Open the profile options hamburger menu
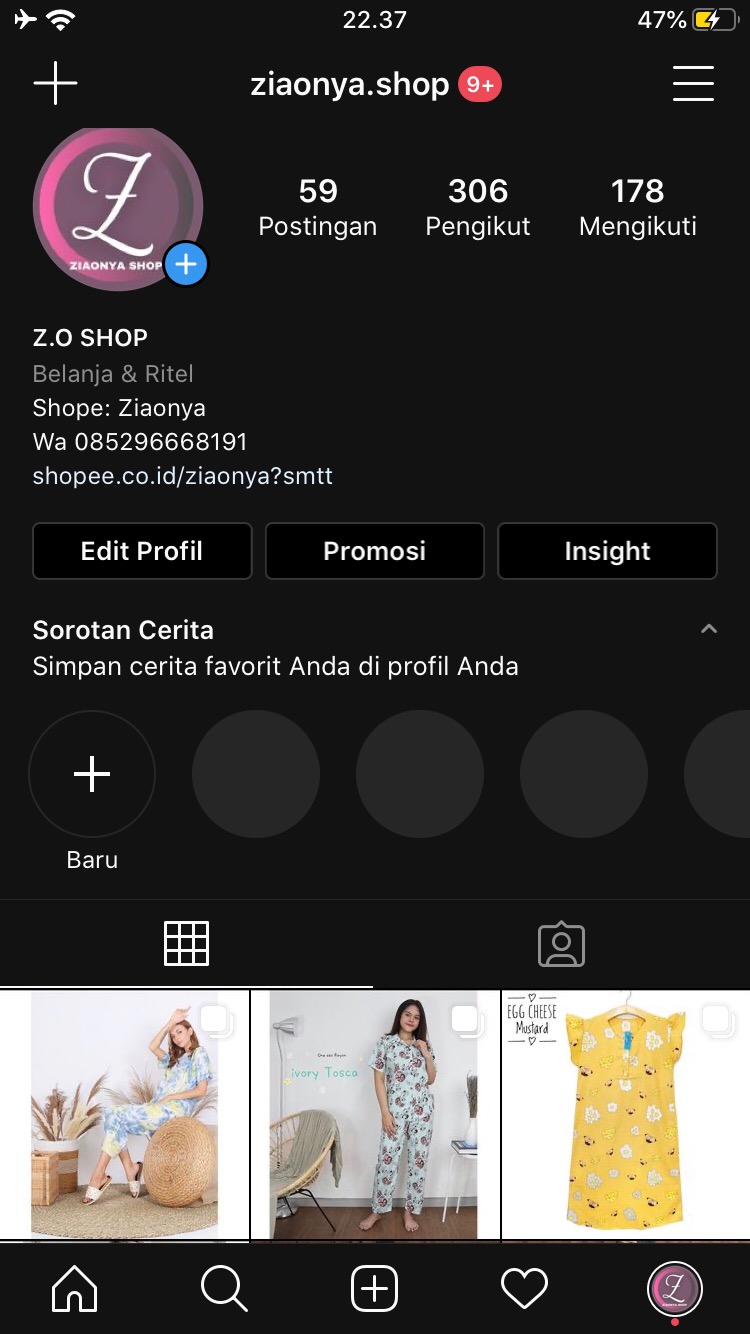The image size is (750, 1334). [693, 83]
